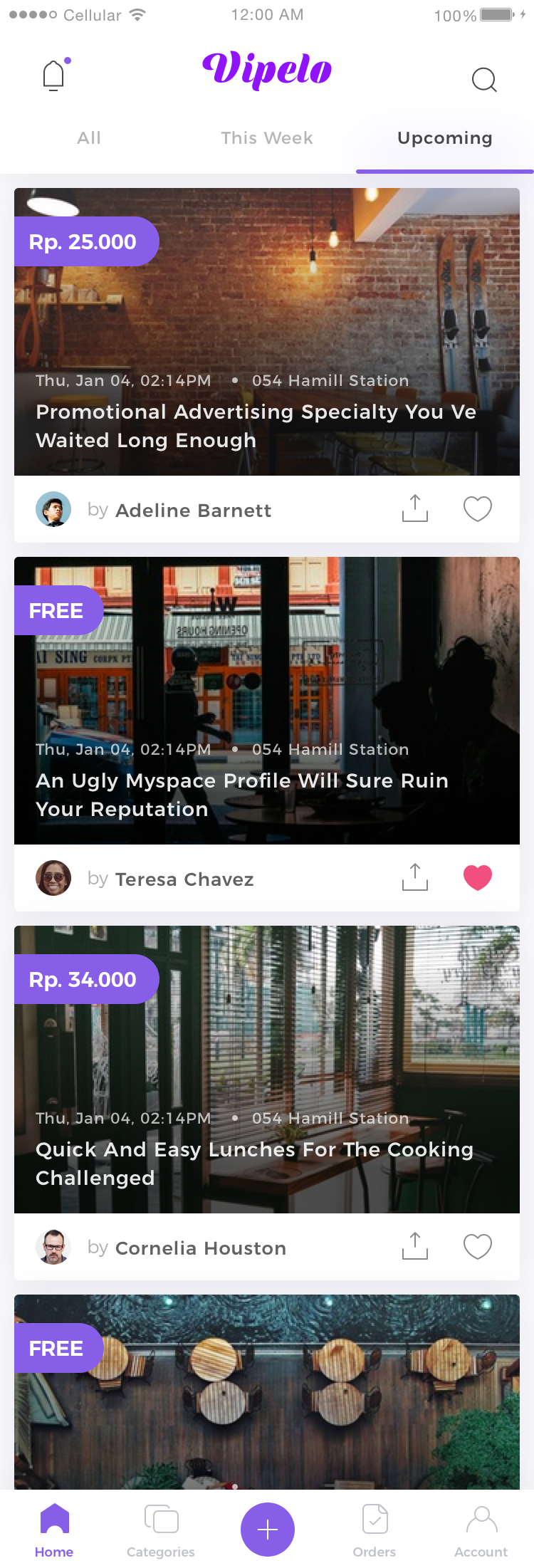Like Adeline Barnett's event
Viewport: 534px width, 1568px height.
pos(478,508)
